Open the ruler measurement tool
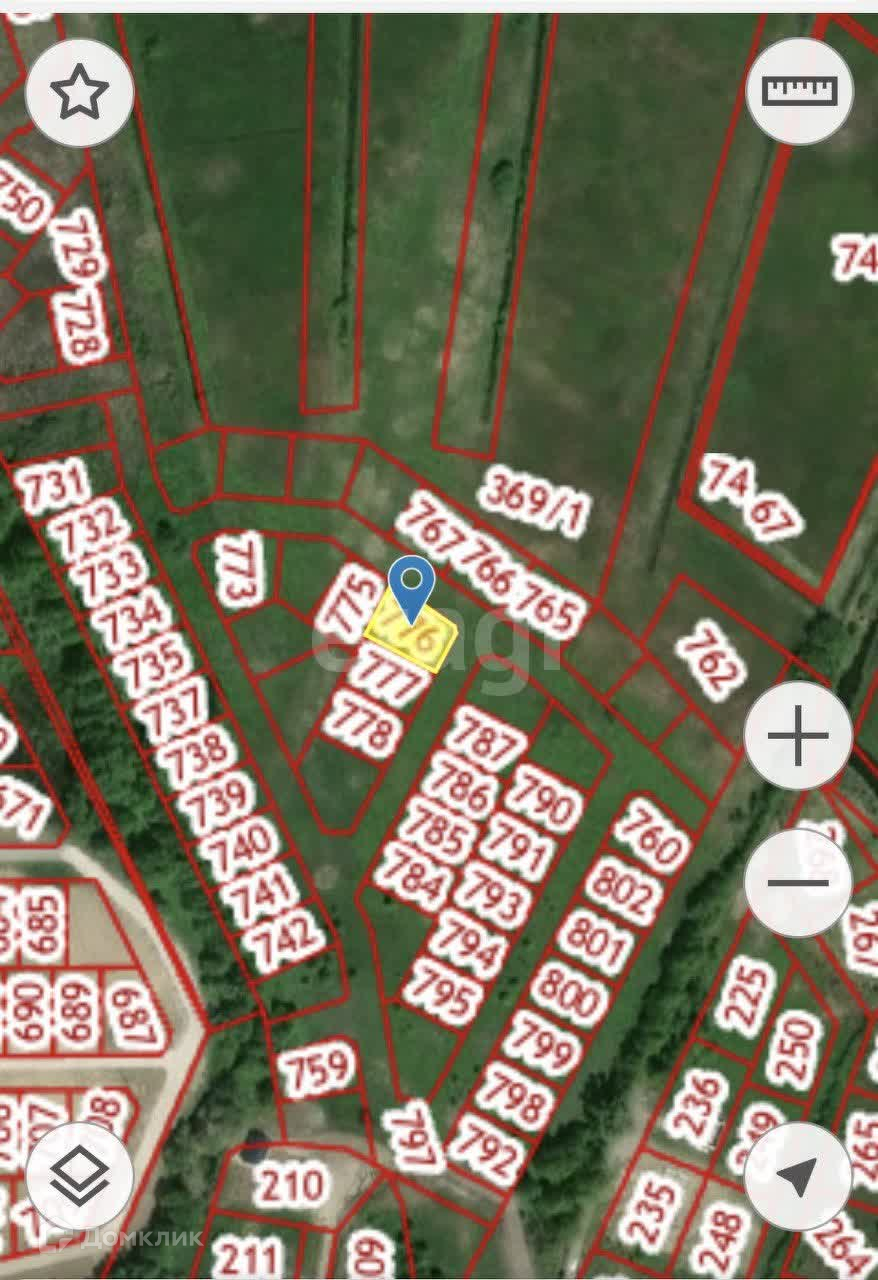This screenshot has height=1280, width=878. click(799, 91)
